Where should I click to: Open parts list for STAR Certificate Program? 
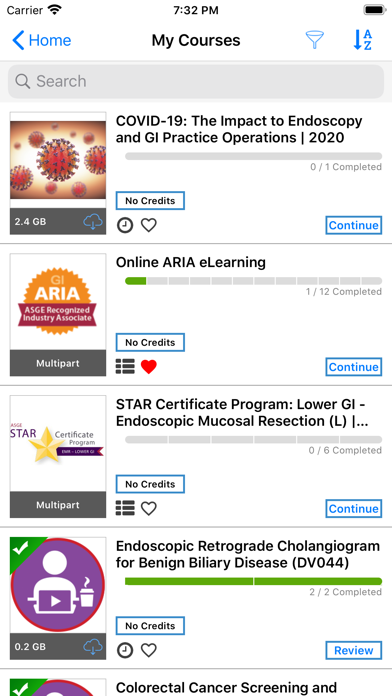tap(125, 508)
